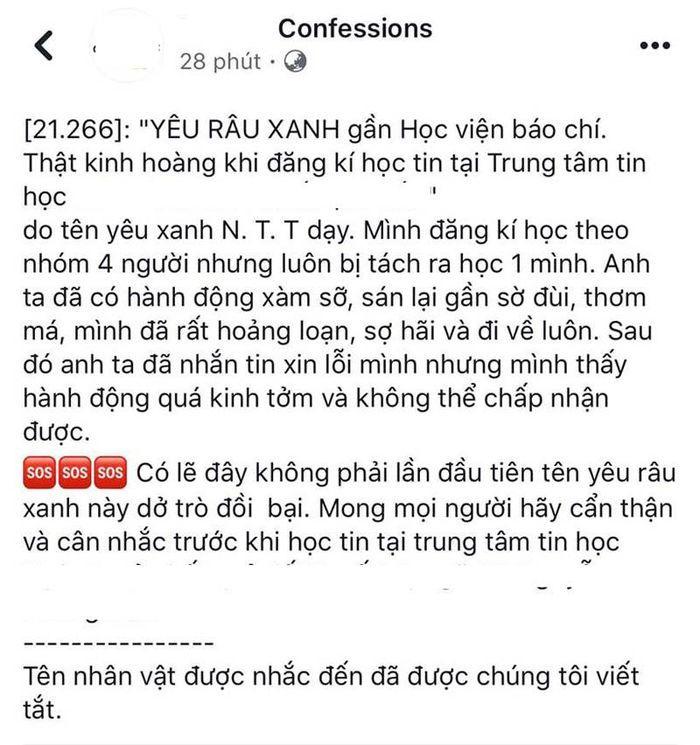Screen dimensions: 700x745
Task: Open the Confessions page name
Action: (355, 28)
